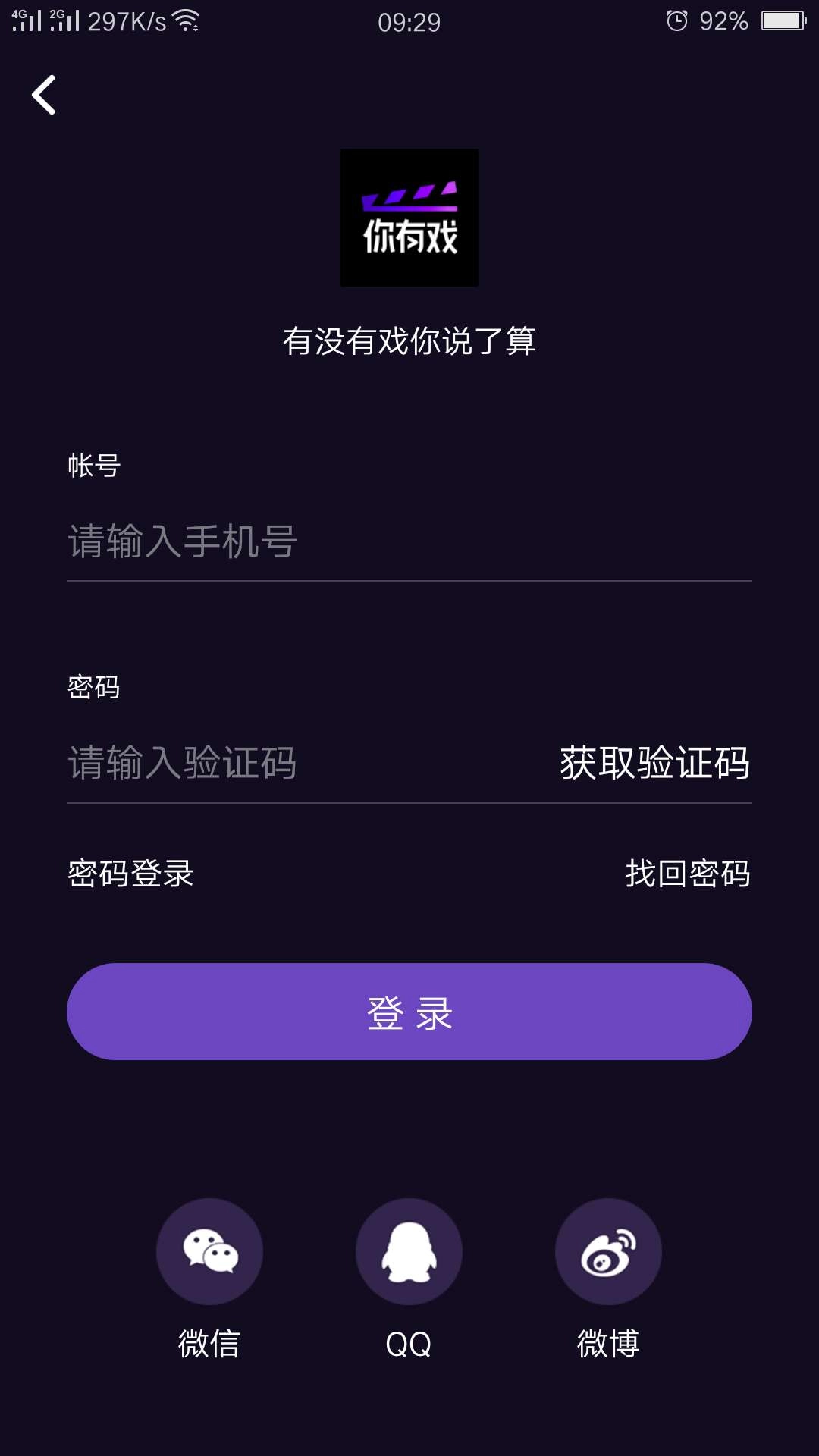Tap the slogan 有没有戏你说了算

coord(409,342)
